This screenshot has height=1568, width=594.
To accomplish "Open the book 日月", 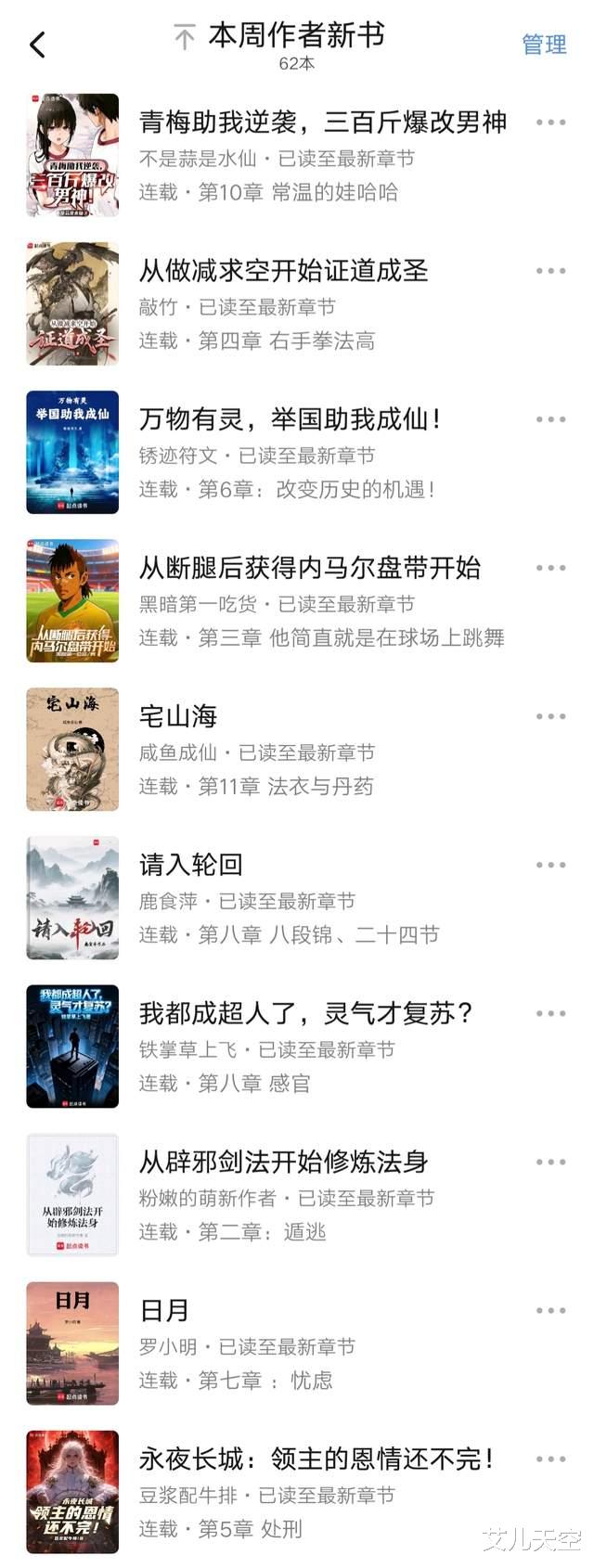I will point(164,1310).
